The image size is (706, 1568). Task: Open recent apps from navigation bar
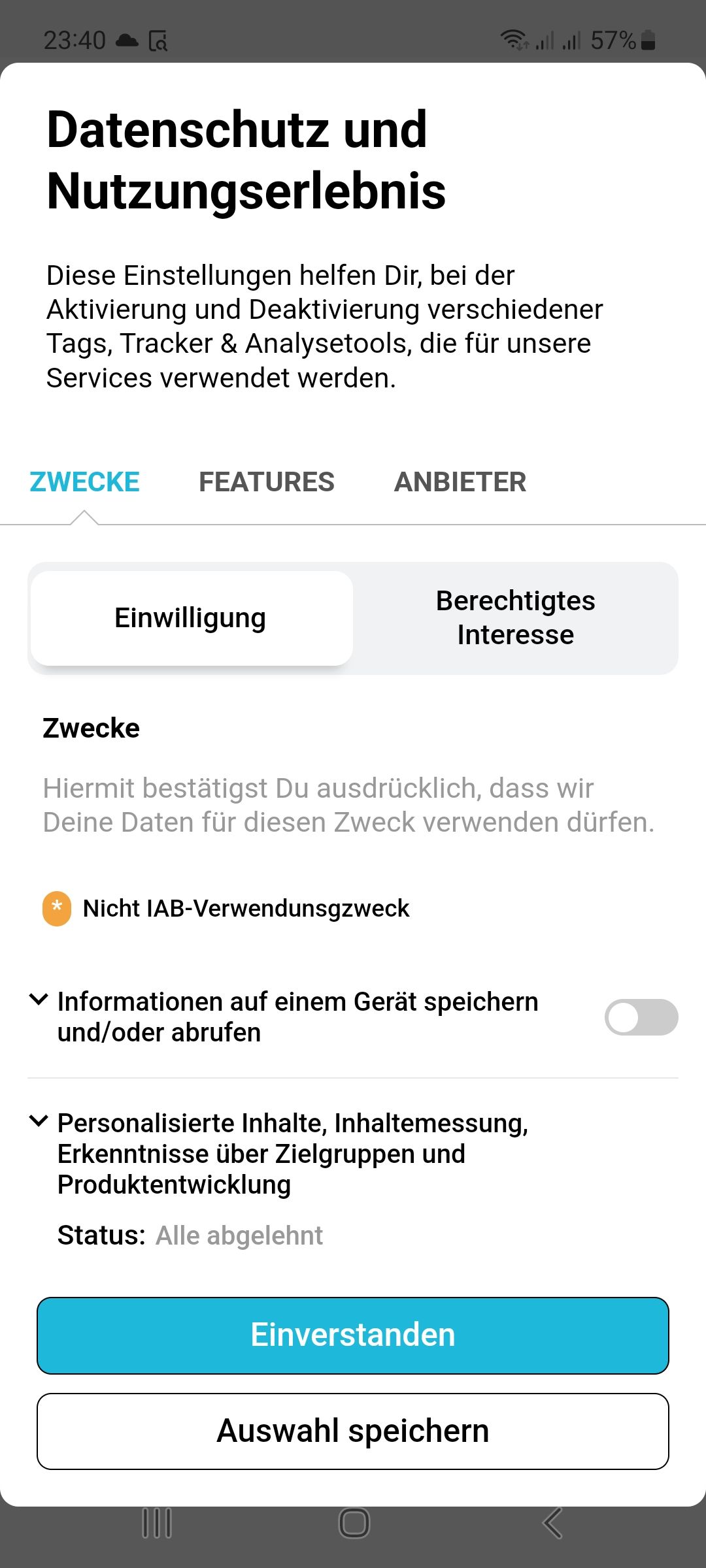click(x=157, y=1524)
